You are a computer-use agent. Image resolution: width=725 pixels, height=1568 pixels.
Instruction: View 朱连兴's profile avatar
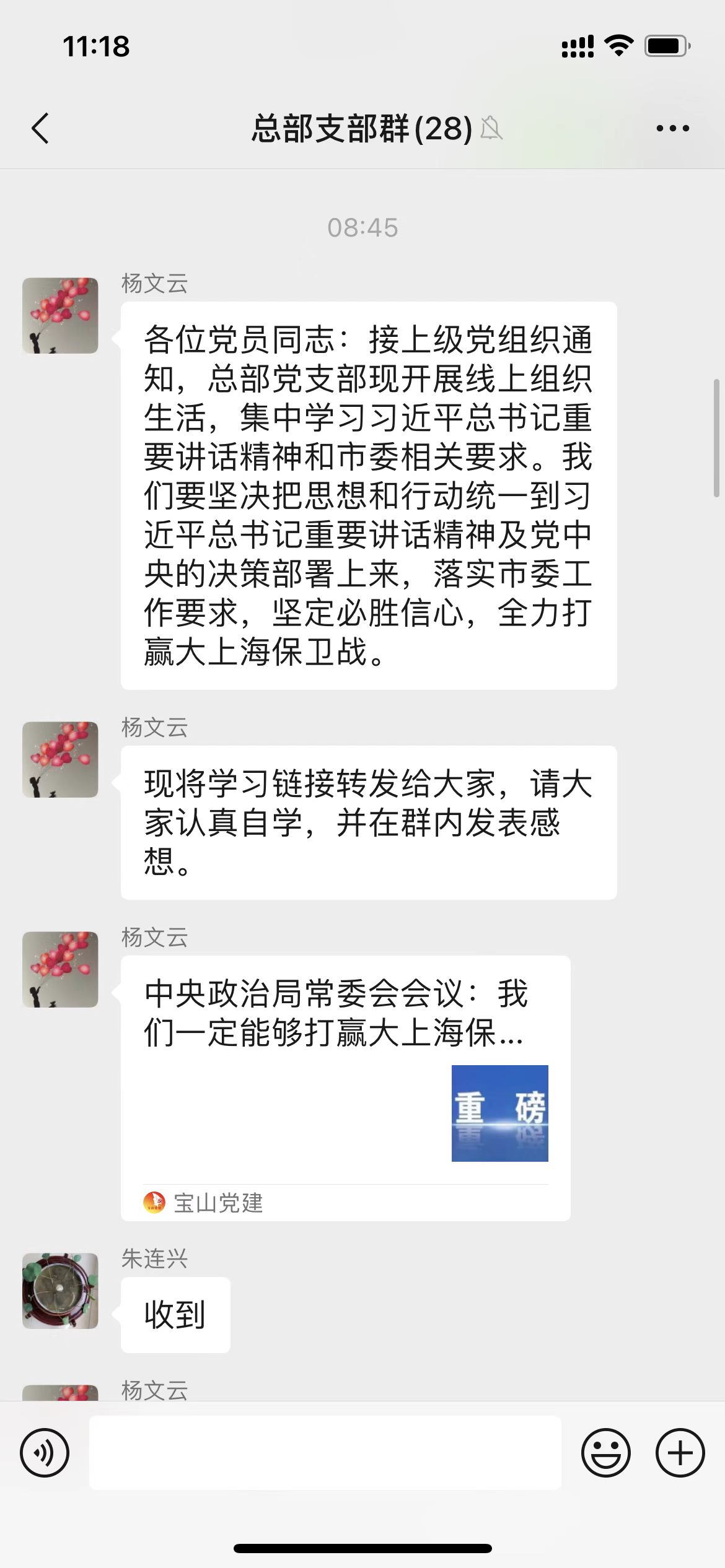click(x=60, y=1291)
